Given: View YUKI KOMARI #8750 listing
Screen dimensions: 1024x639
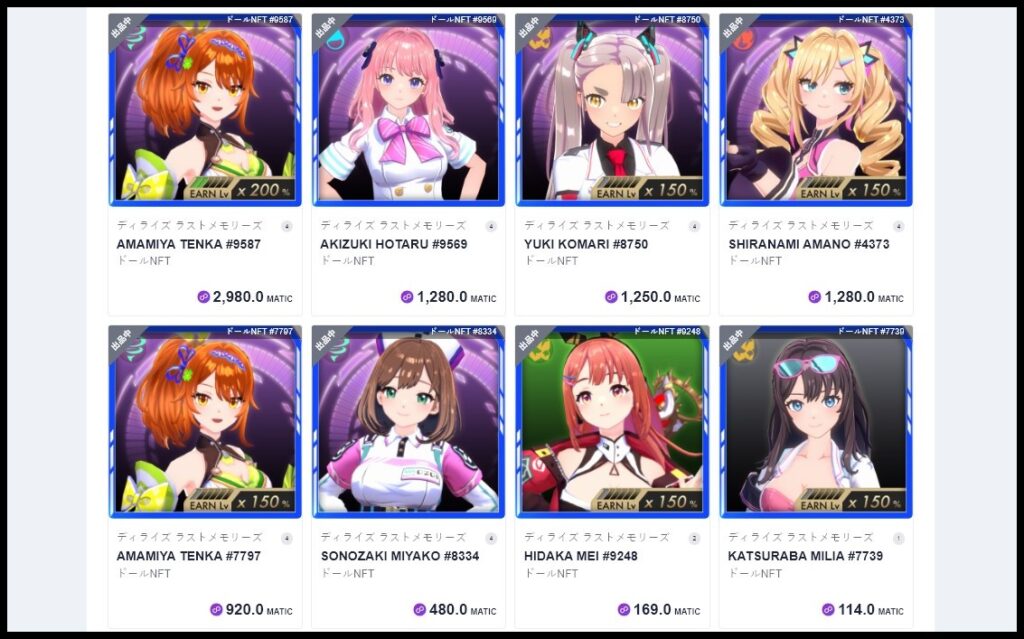Looking at the screenshot, I should point(612,111).
